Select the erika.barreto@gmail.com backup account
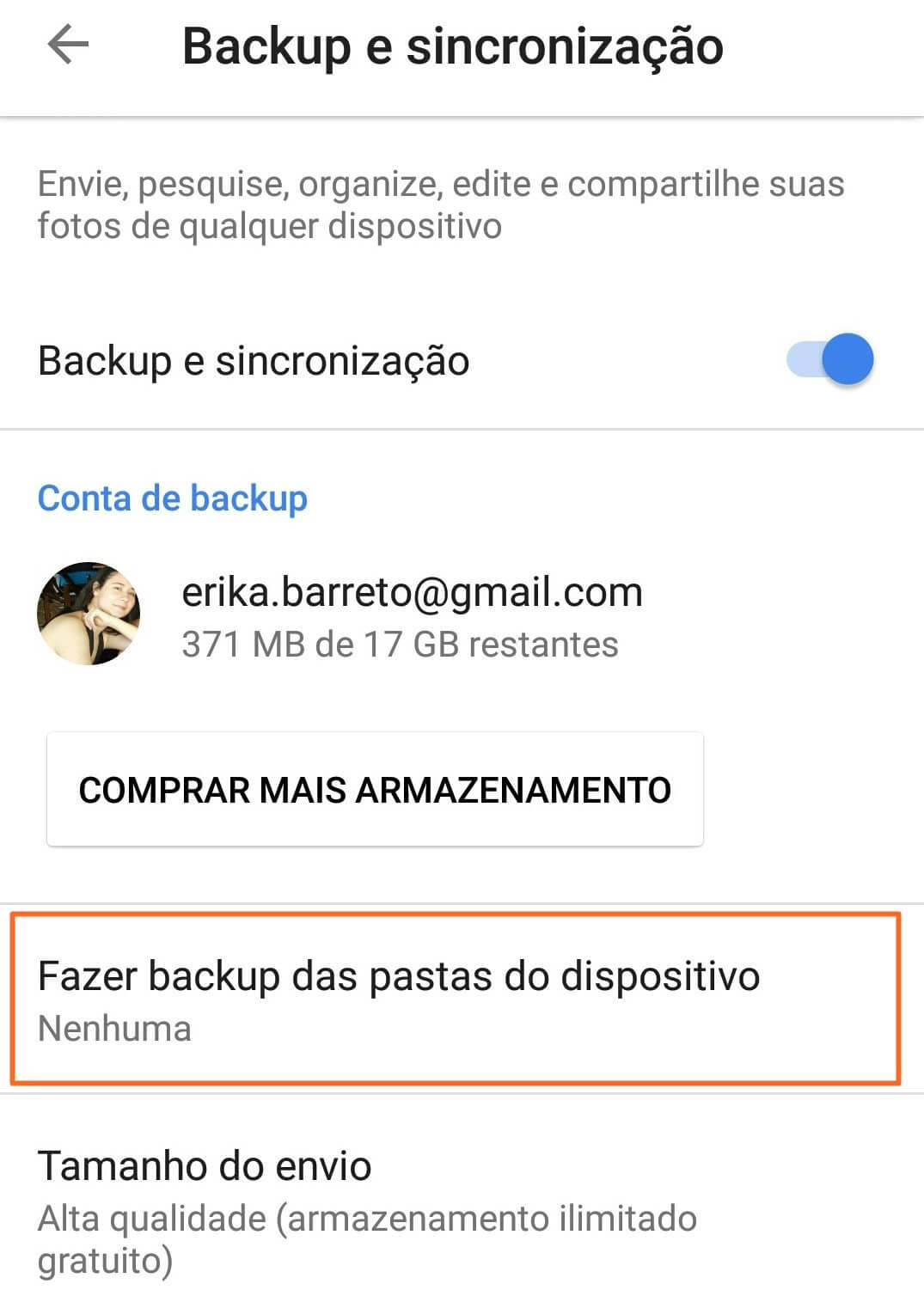 tap(411, 615)
